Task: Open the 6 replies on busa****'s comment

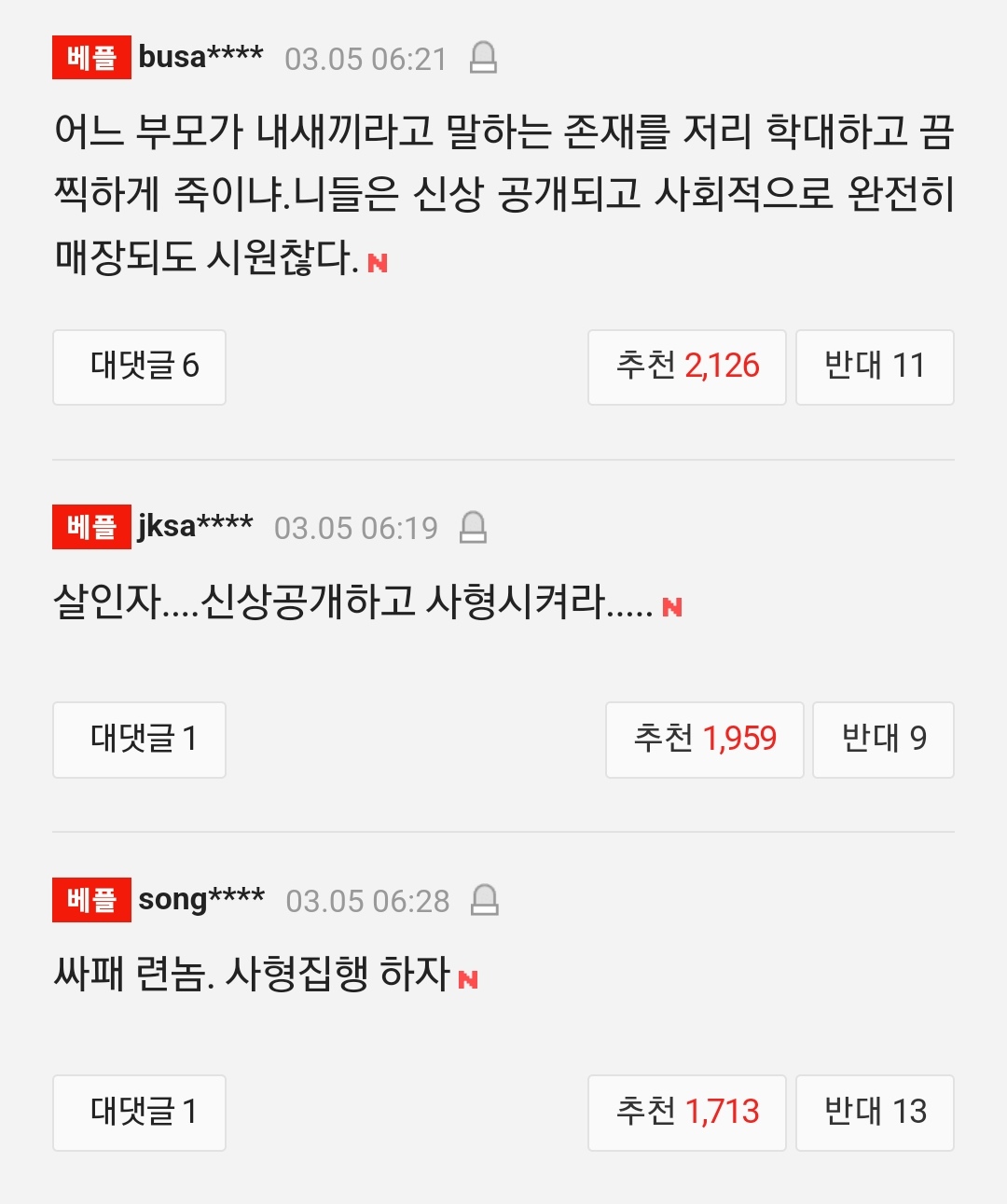Action: [x=139, y=367]
